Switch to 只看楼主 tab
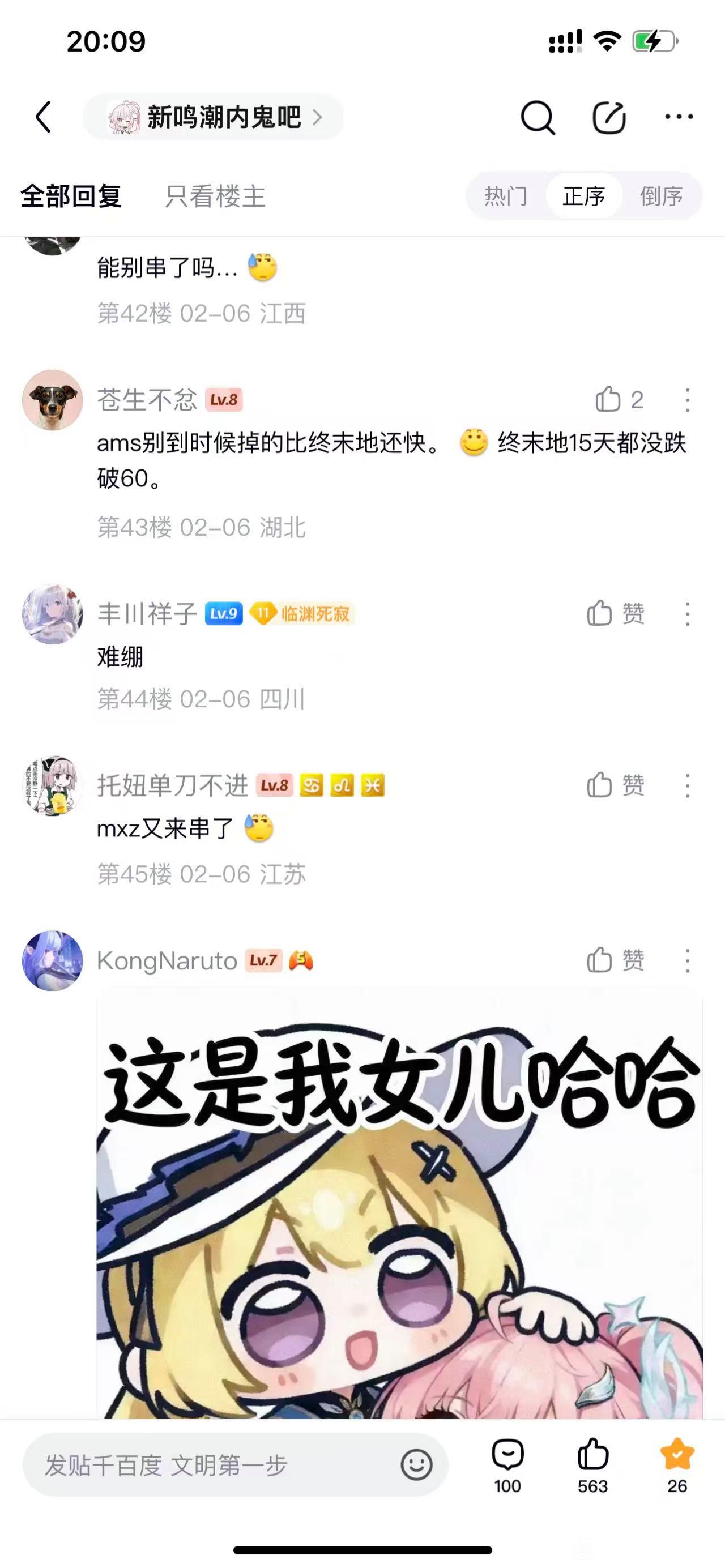This screenshot has width=725, height=1568. tap(215, 196)
